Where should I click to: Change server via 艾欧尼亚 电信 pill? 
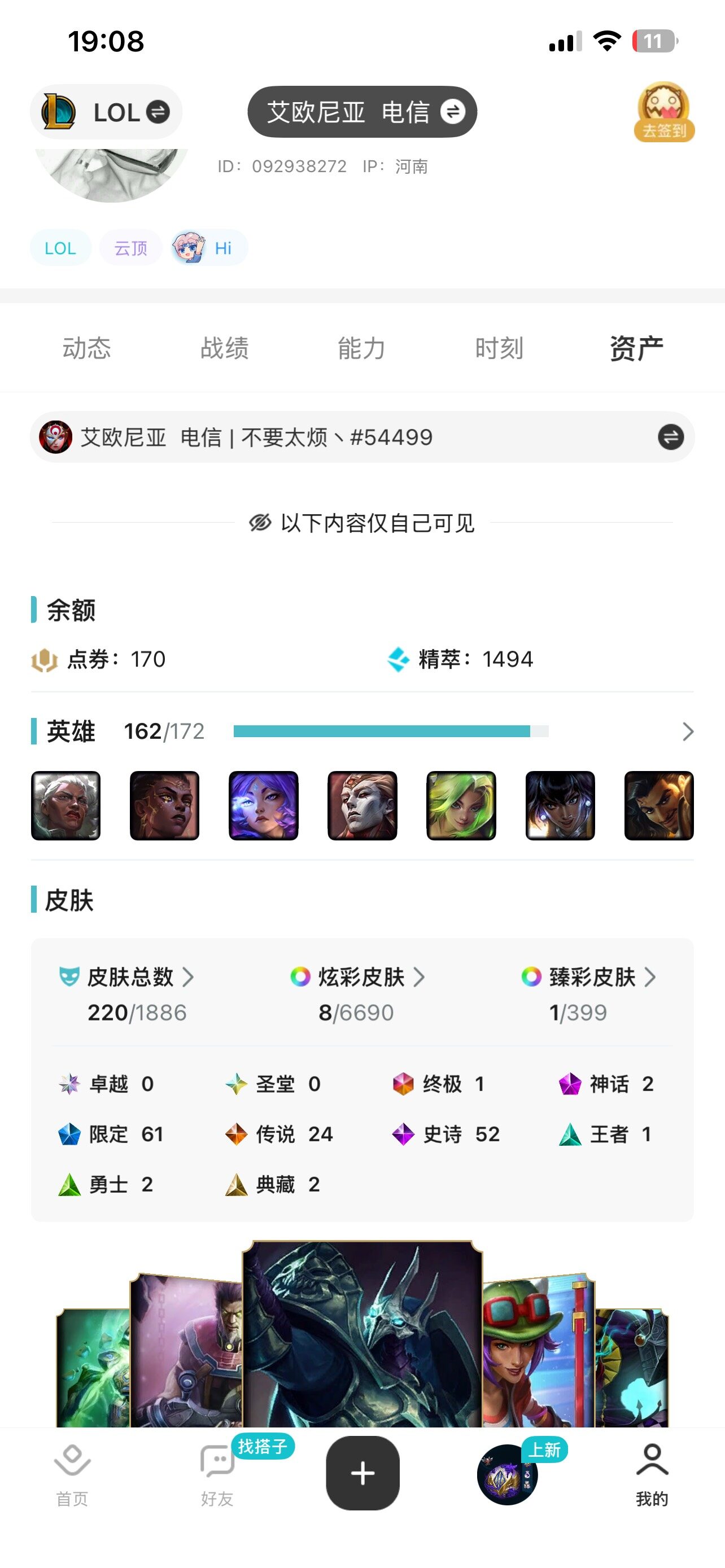362,112
